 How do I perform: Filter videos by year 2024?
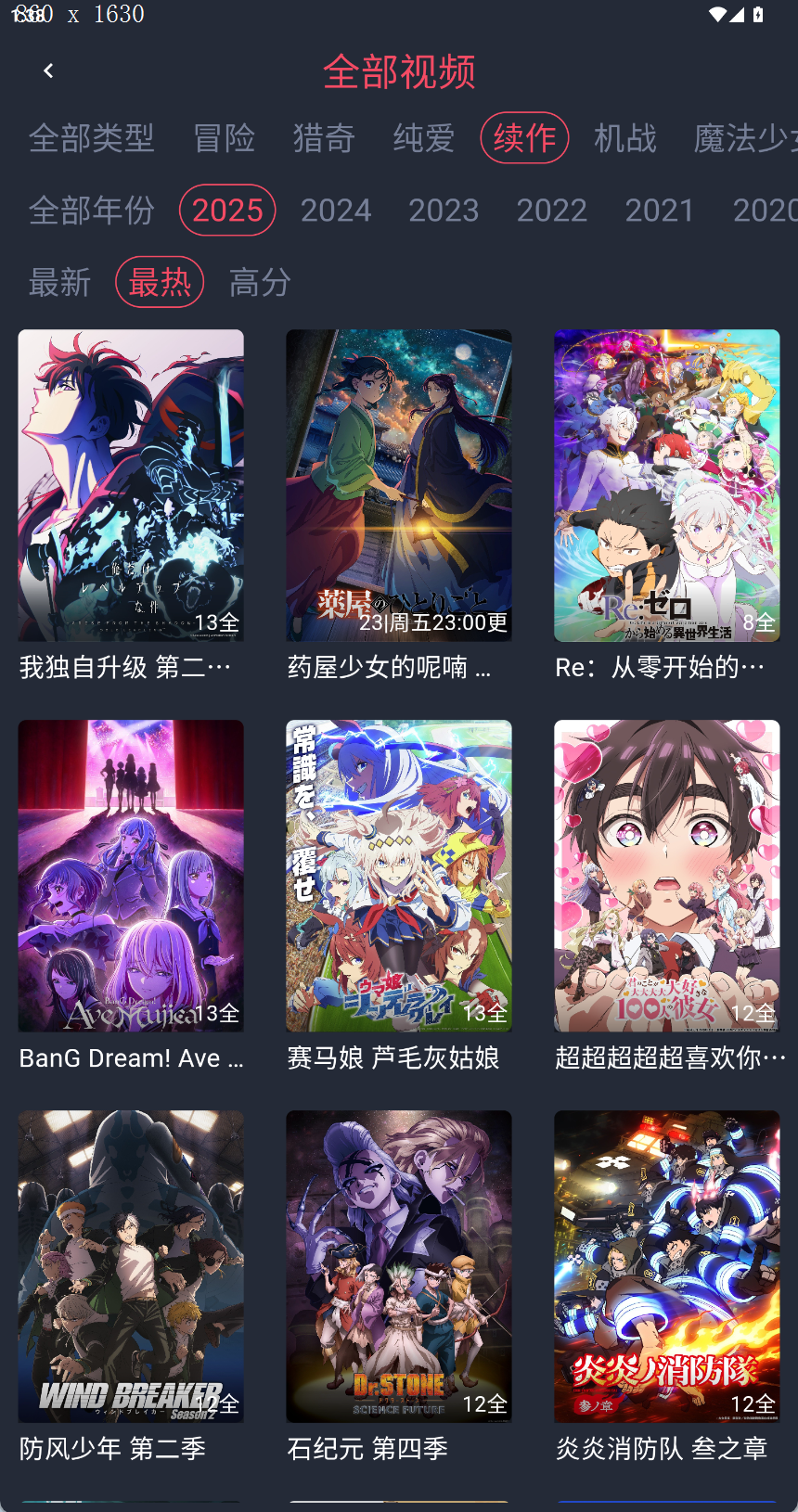coord(335,211)
